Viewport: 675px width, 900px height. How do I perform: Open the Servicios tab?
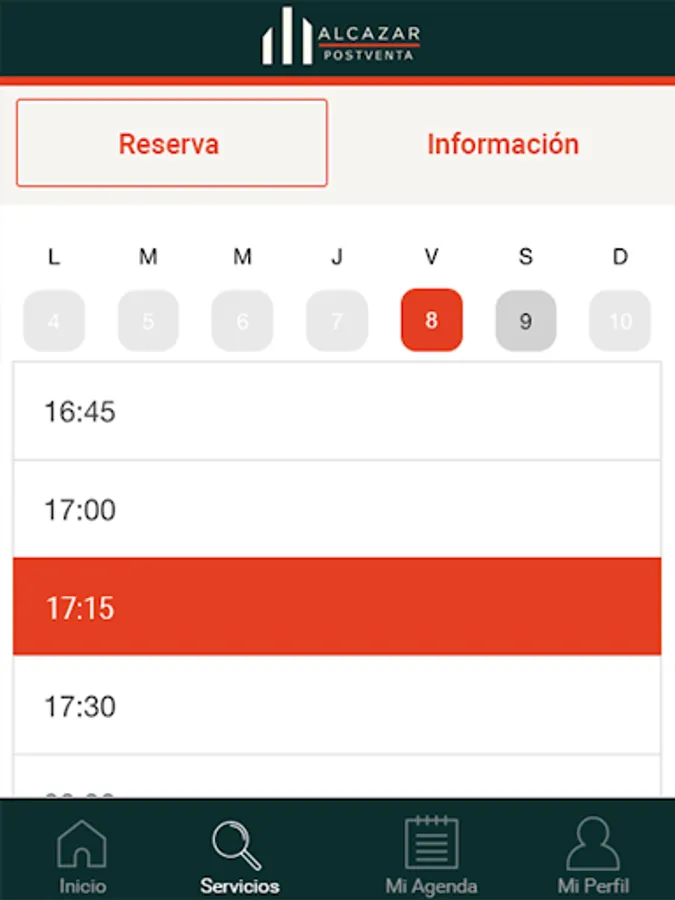point(239,856)
